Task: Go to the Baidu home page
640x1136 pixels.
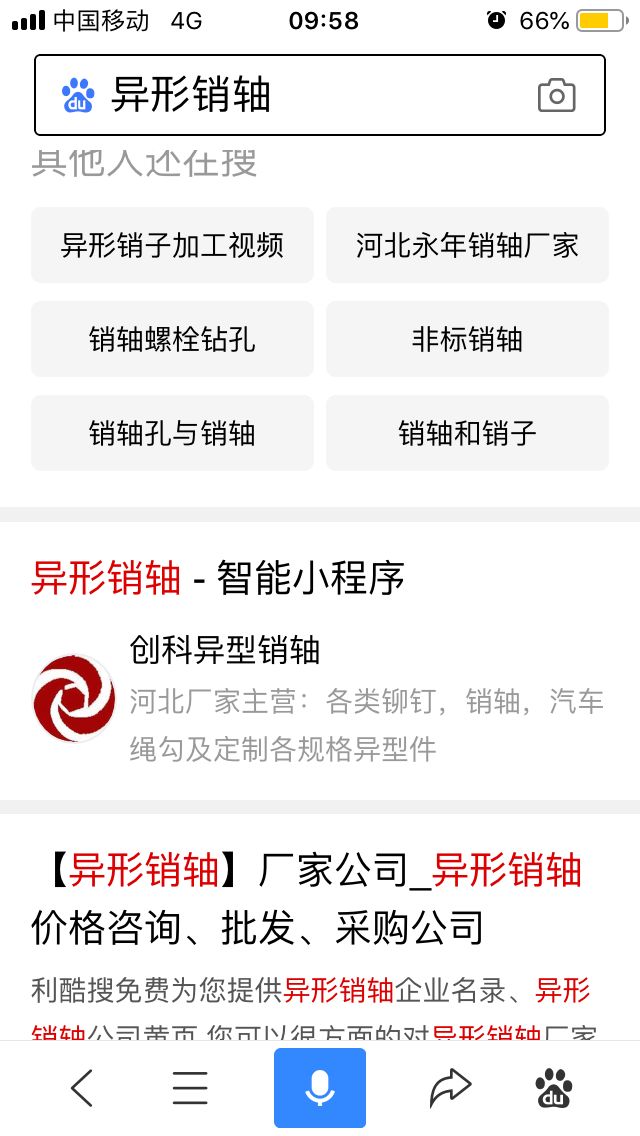Action: (x=554, y=1088)
